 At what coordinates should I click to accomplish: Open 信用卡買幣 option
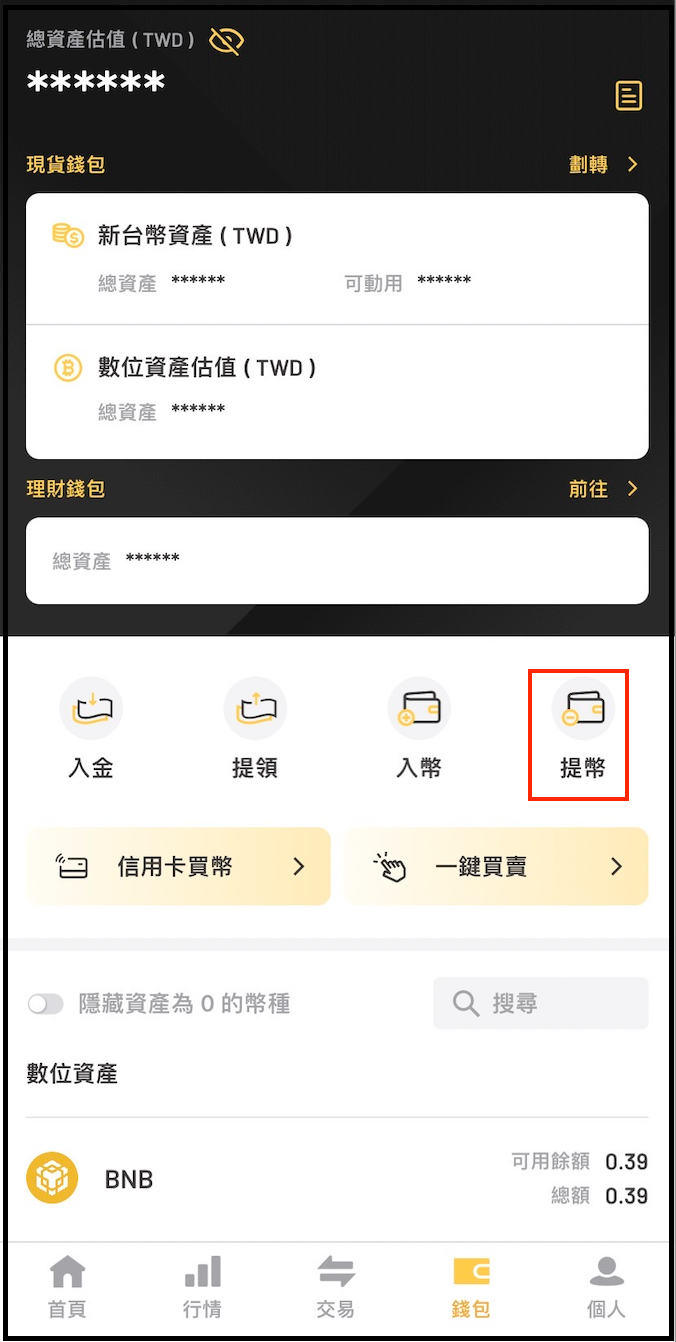(178, 866)
